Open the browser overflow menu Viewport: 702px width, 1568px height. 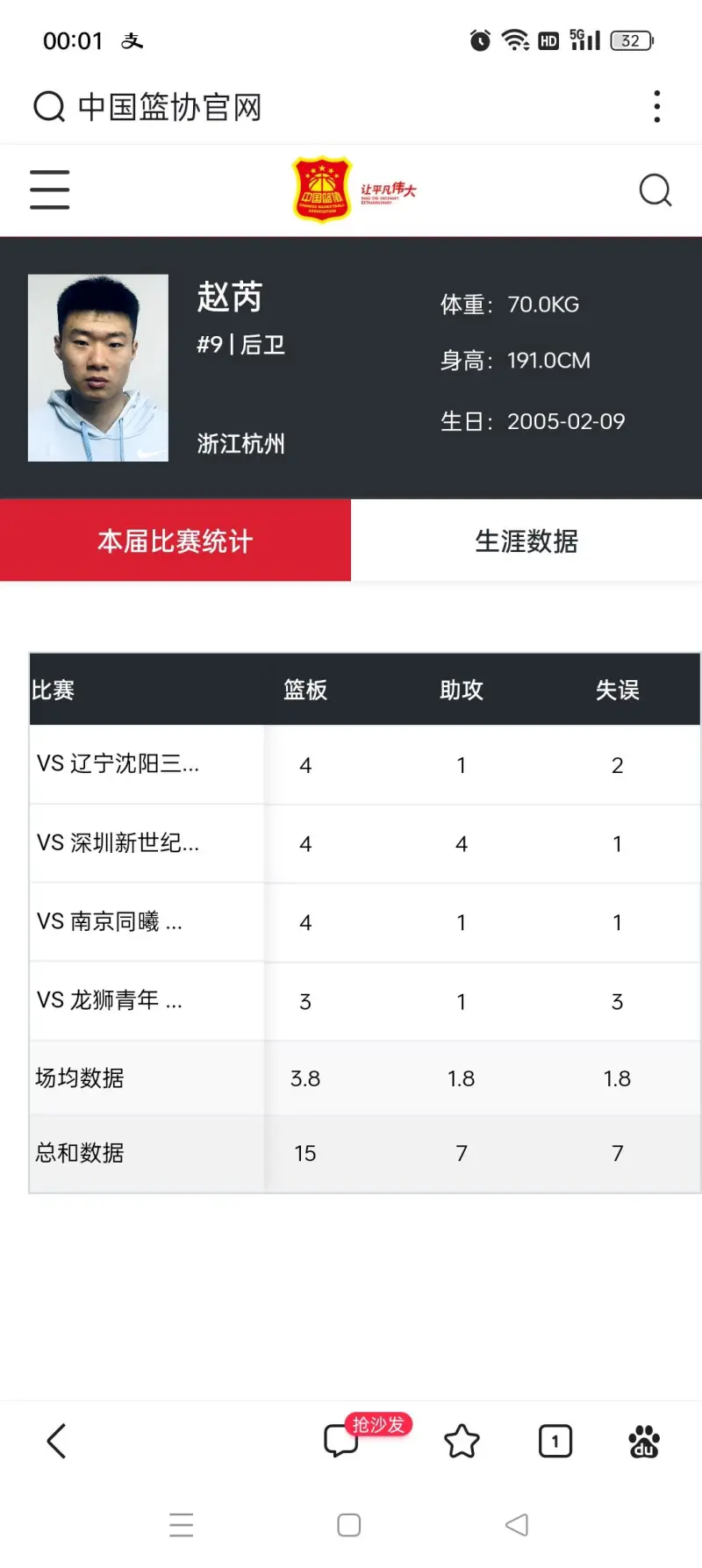pos(656,107)
